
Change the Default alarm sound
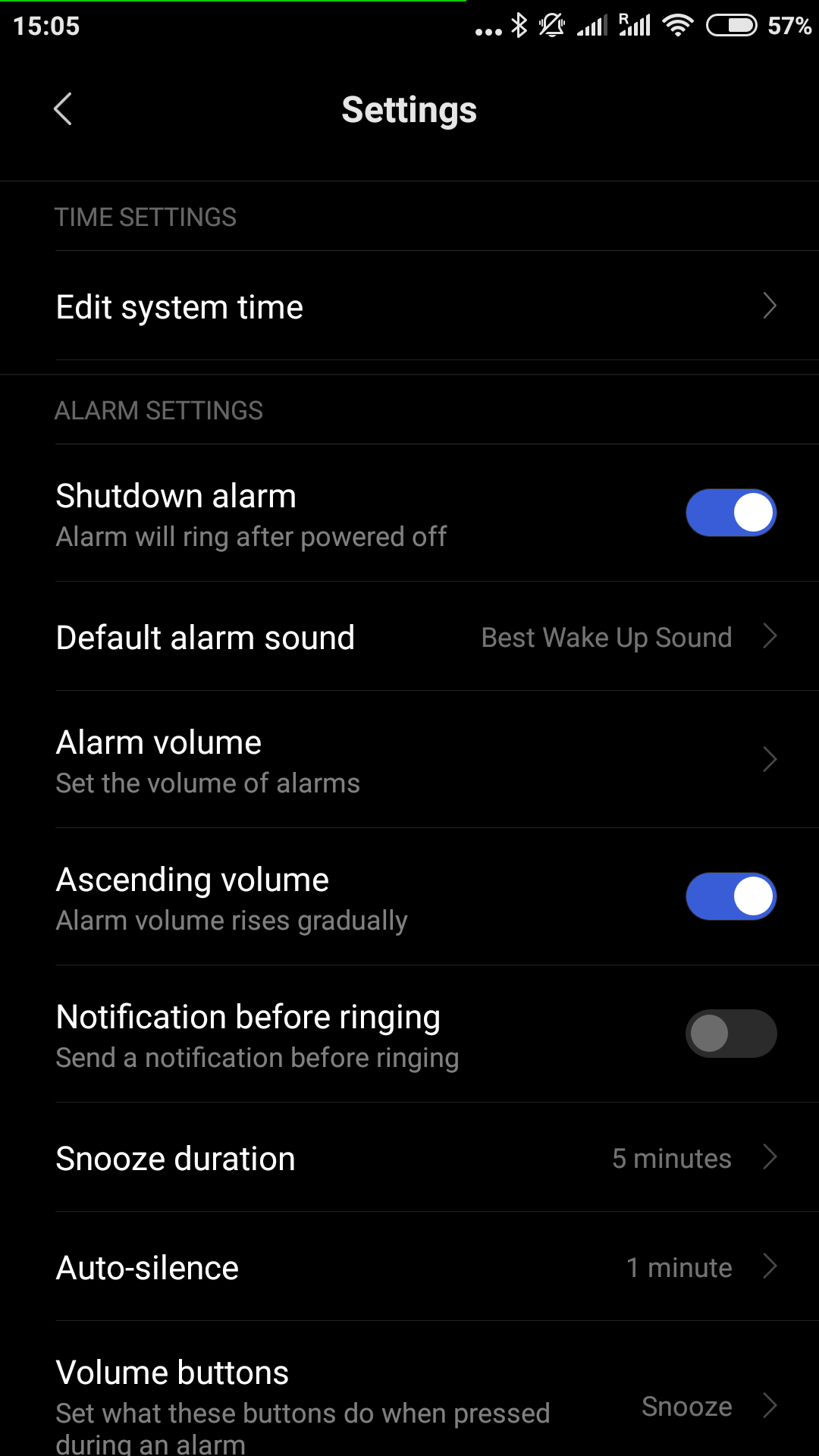pyautogui.click(x=409, y=637)
